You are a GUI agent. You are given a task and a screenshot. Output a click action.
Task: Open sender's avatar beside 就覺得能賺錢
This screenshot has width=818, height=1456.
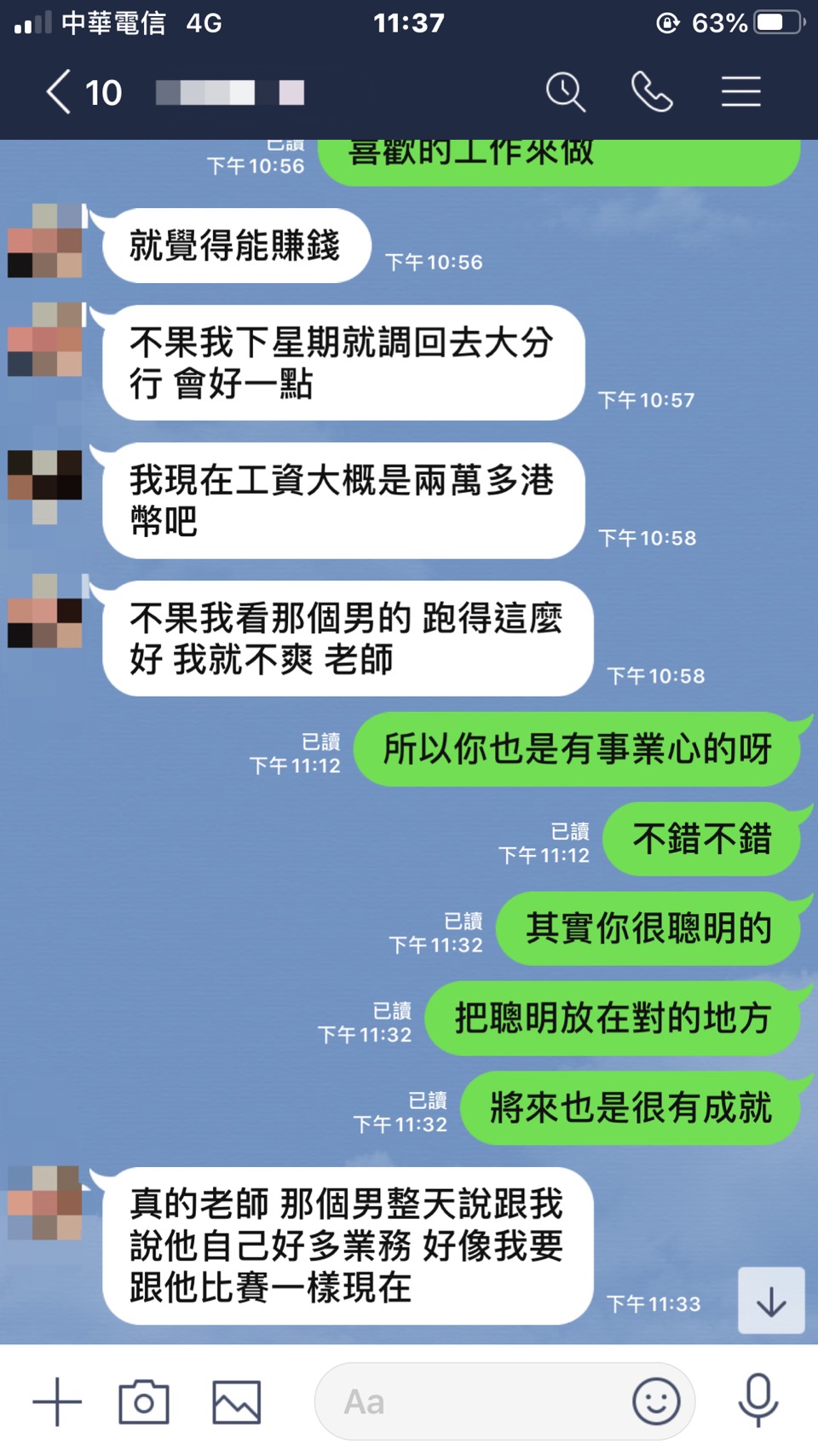click(45, 240)
